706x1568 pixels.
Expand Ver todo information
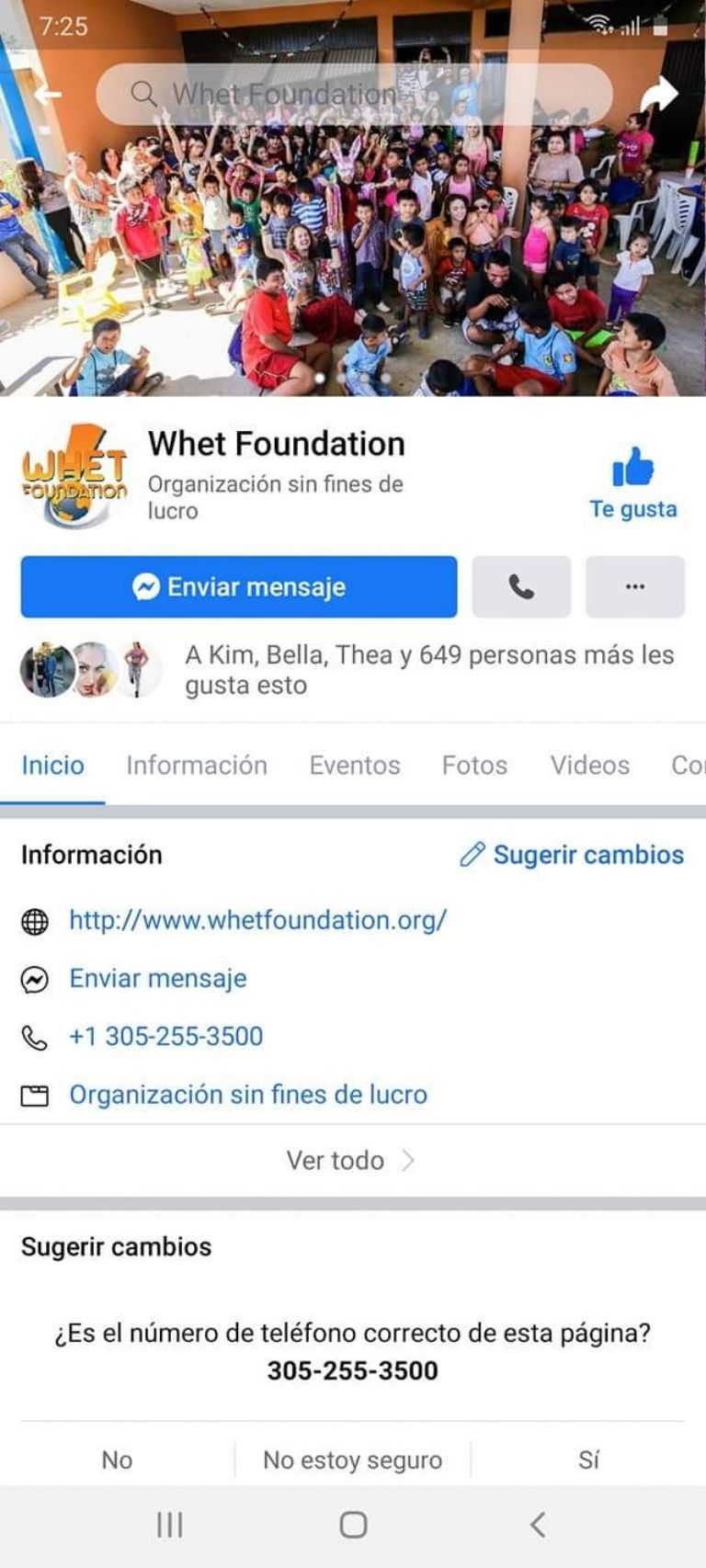pos(351,1160)
